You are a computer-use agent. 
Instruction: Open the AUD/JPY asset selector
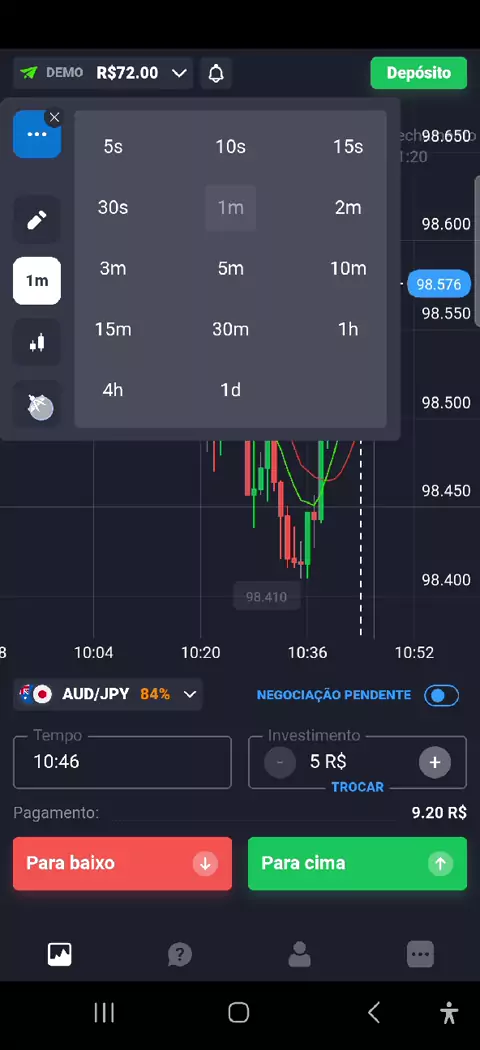(108, 694)
